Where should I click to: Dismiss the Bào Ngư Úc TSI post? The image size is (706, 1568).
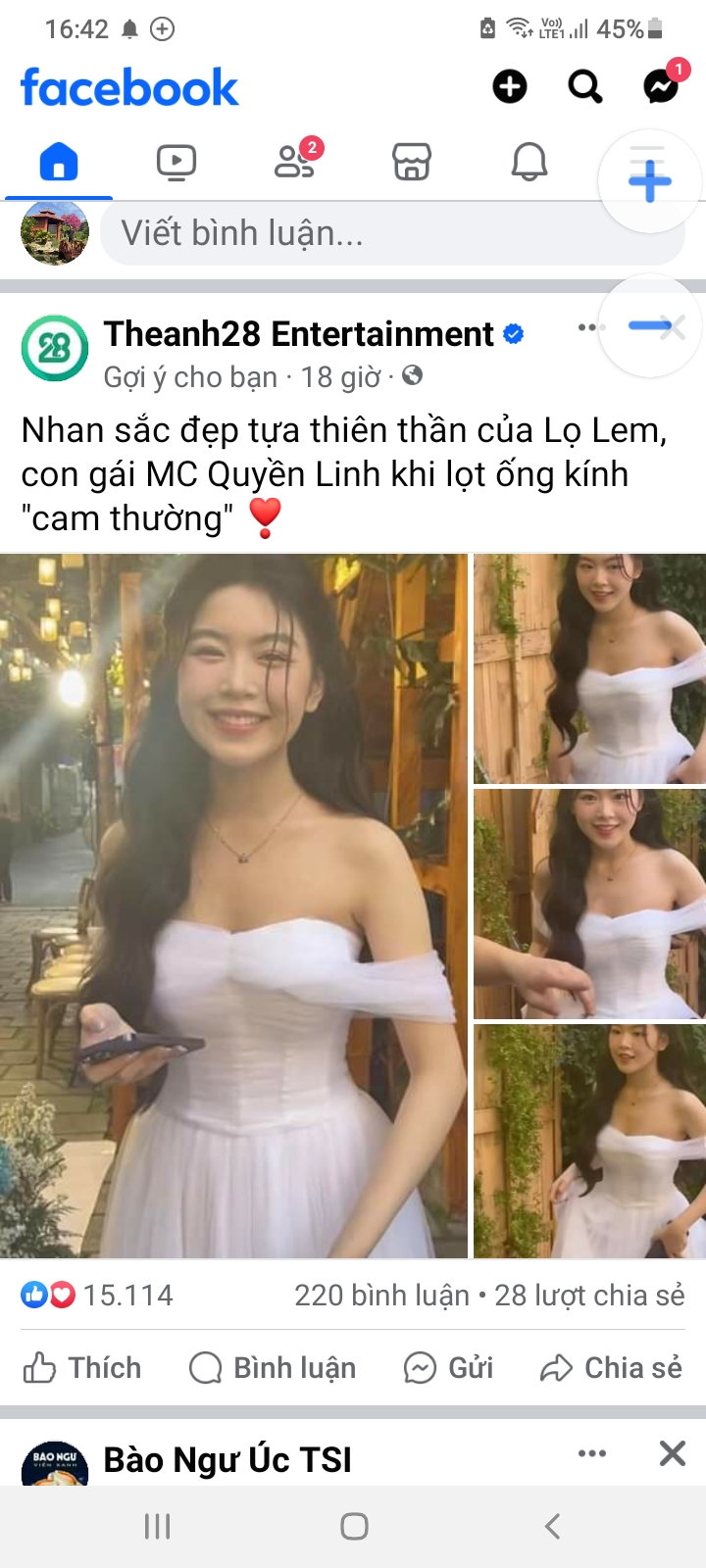672,1453
